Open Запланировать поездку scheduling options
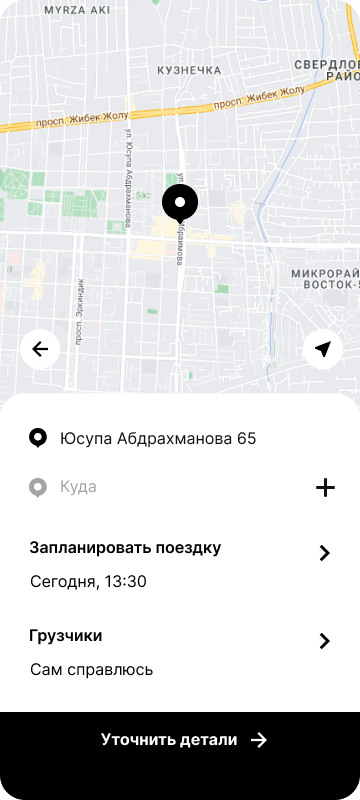The width and height of the screenshot is (360, 800). (180, 564)
